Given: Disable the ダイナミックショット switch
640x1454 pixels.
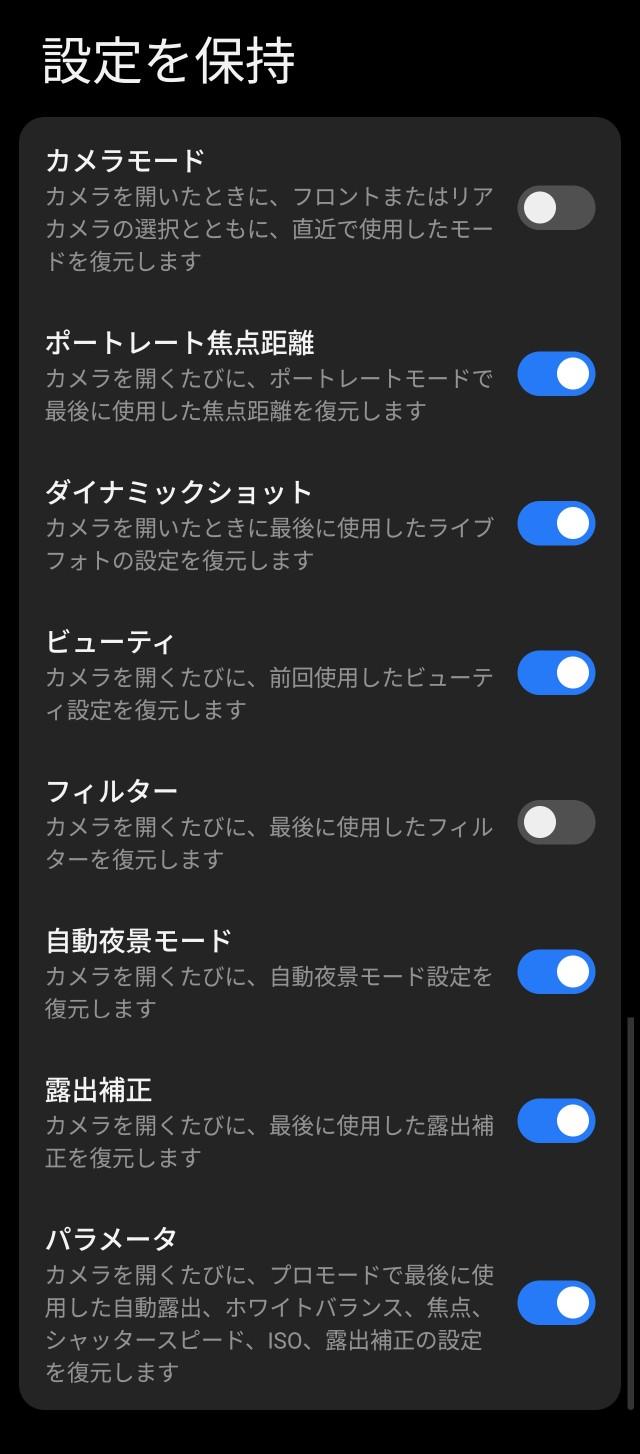Looking at the screenshot, I should pos(556,524).
